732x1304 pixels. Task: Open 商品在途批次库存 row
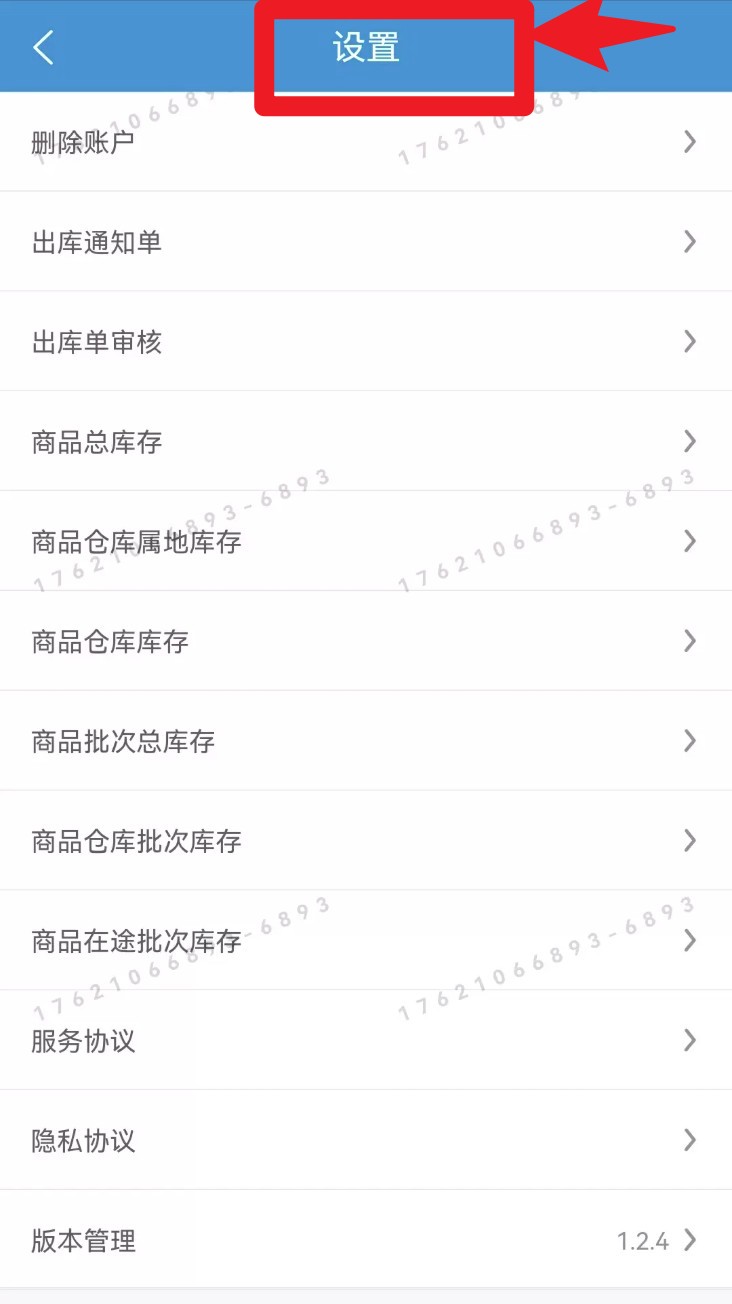366,940
